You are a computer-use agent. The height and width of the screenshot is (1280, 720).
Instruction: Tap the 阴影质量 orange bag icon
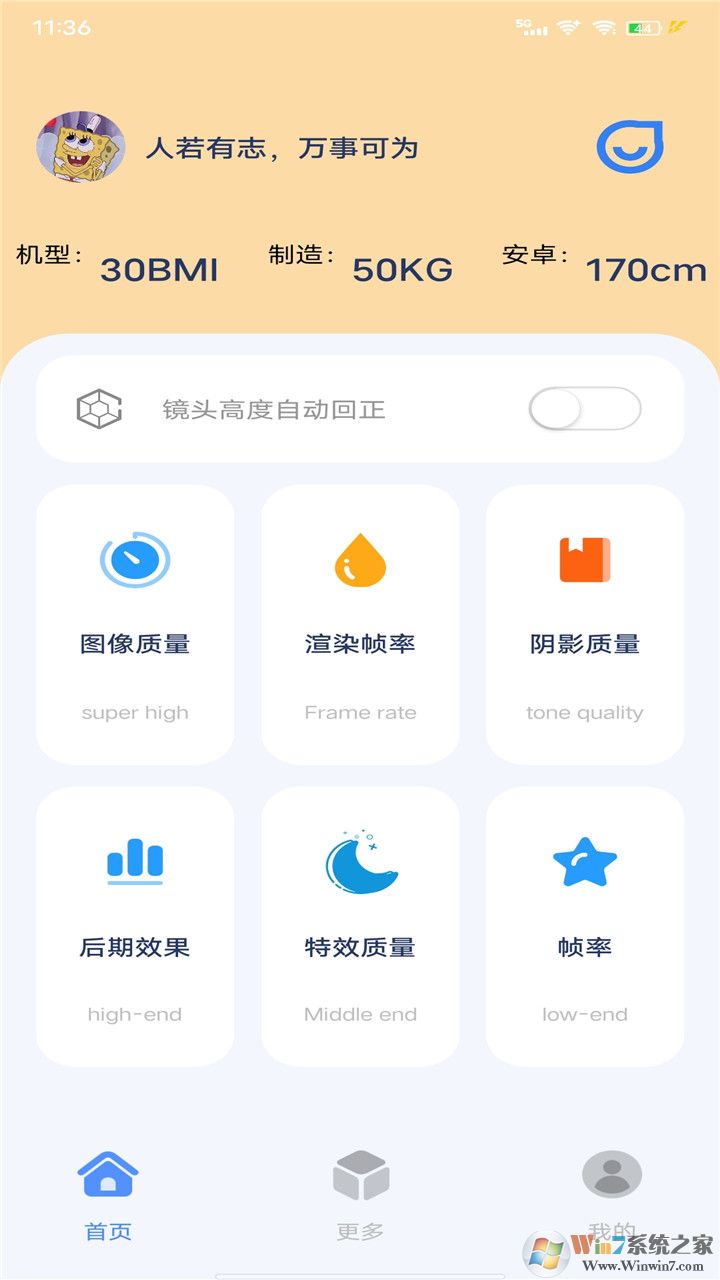pos(584,560)
